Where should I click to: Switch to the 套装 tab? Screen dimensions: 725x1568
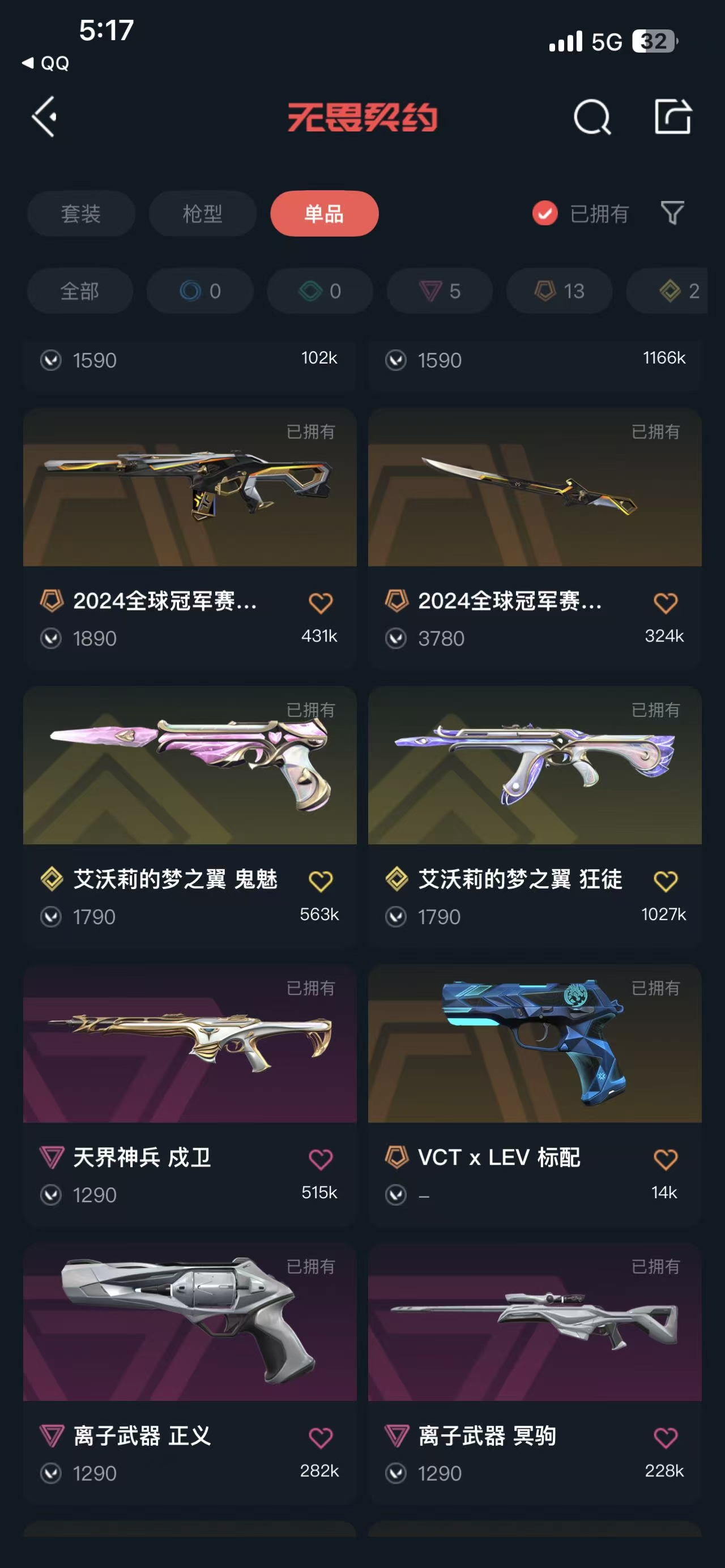(x=81, y=213)
